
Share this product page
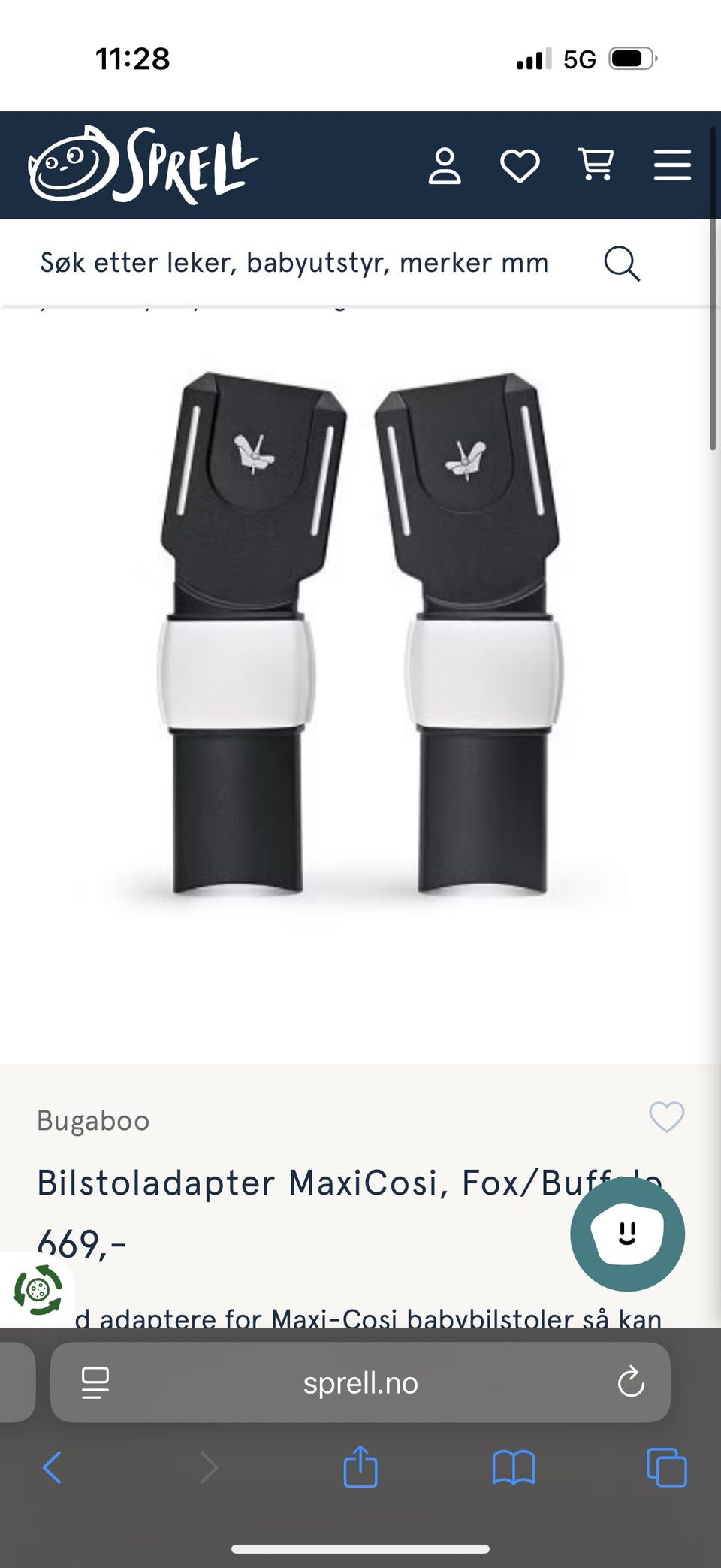[360, 1466]
